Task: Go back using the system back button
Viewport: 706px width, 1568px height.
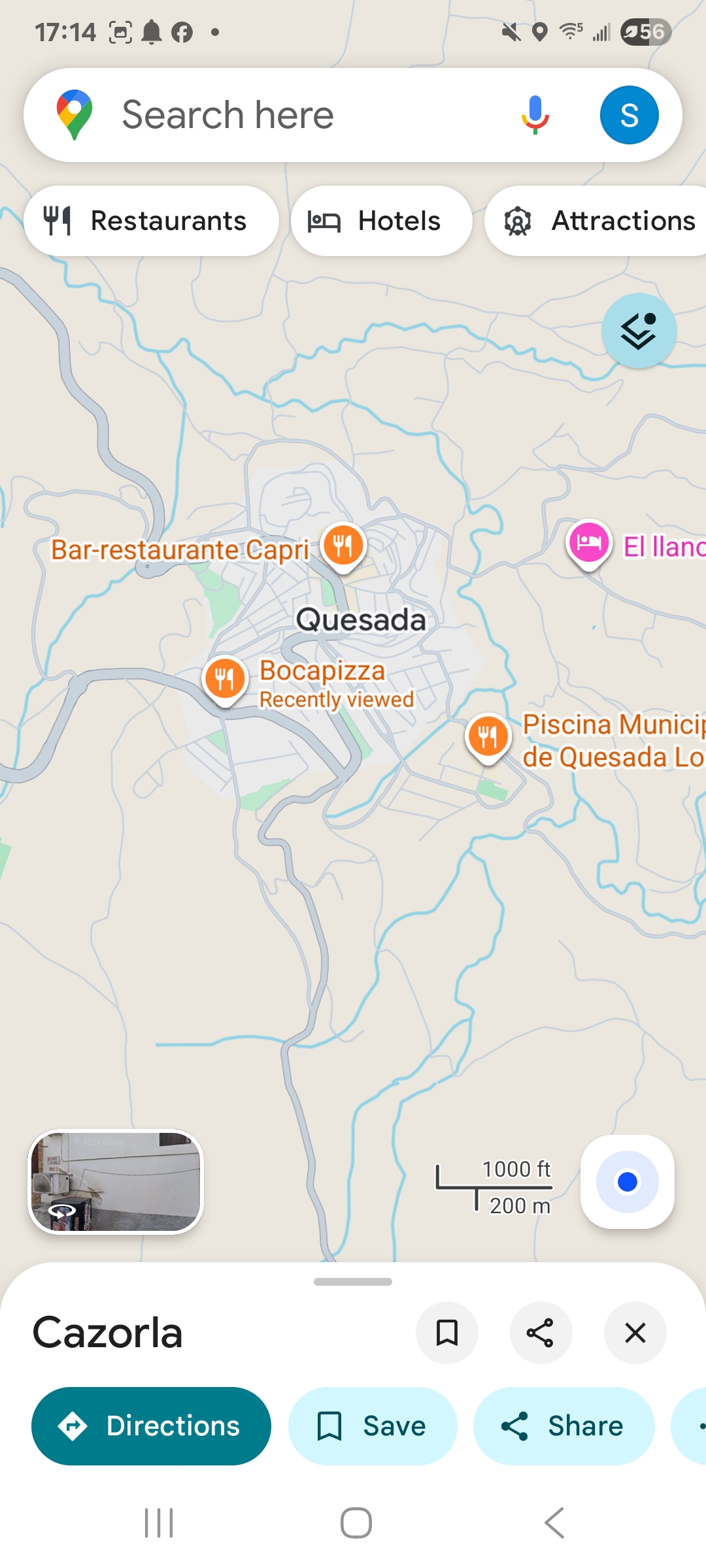Action: [554, 1523]
